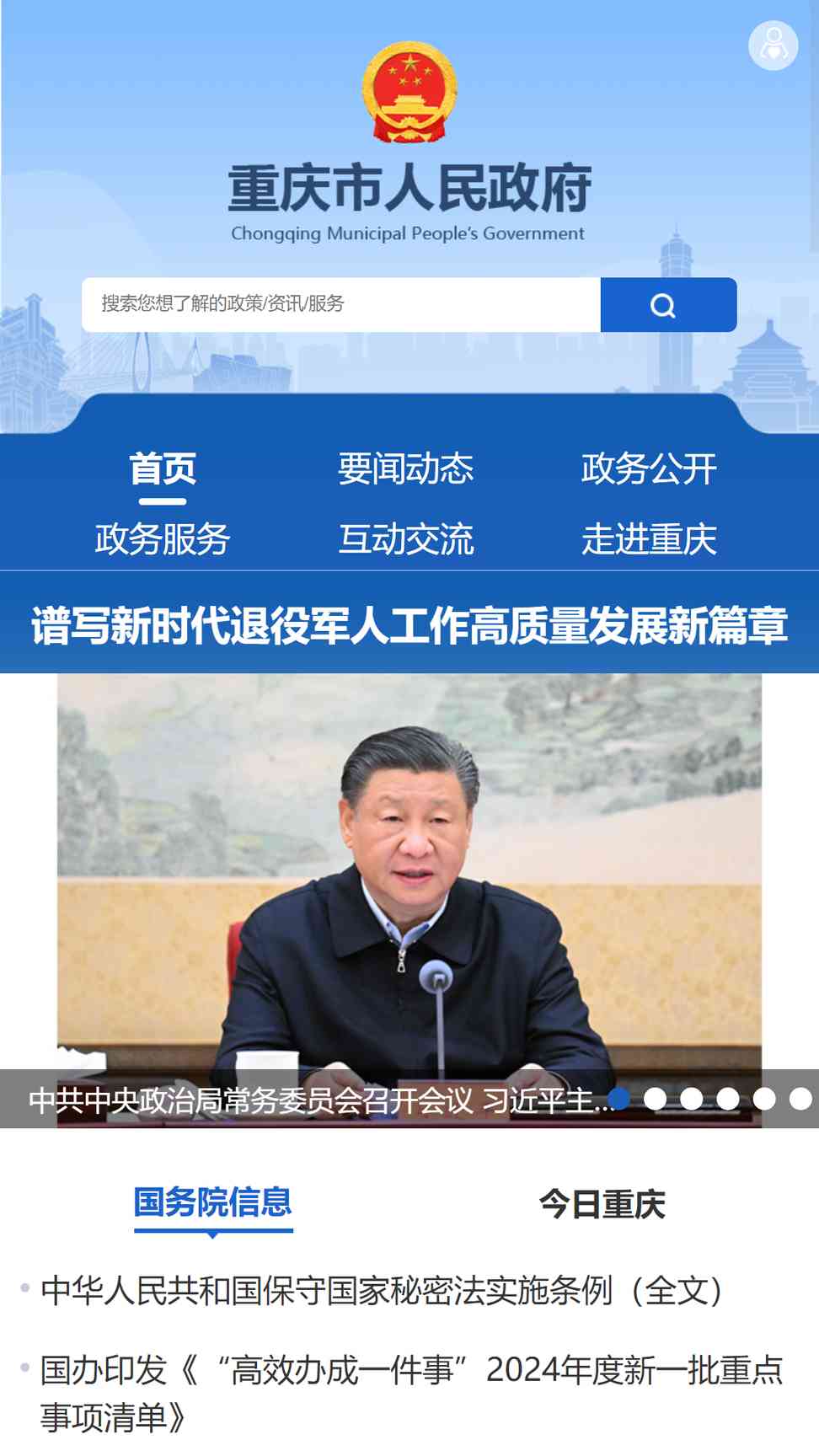
Task: Jump to the last carousel slide dot
Action: (800, 1099)
